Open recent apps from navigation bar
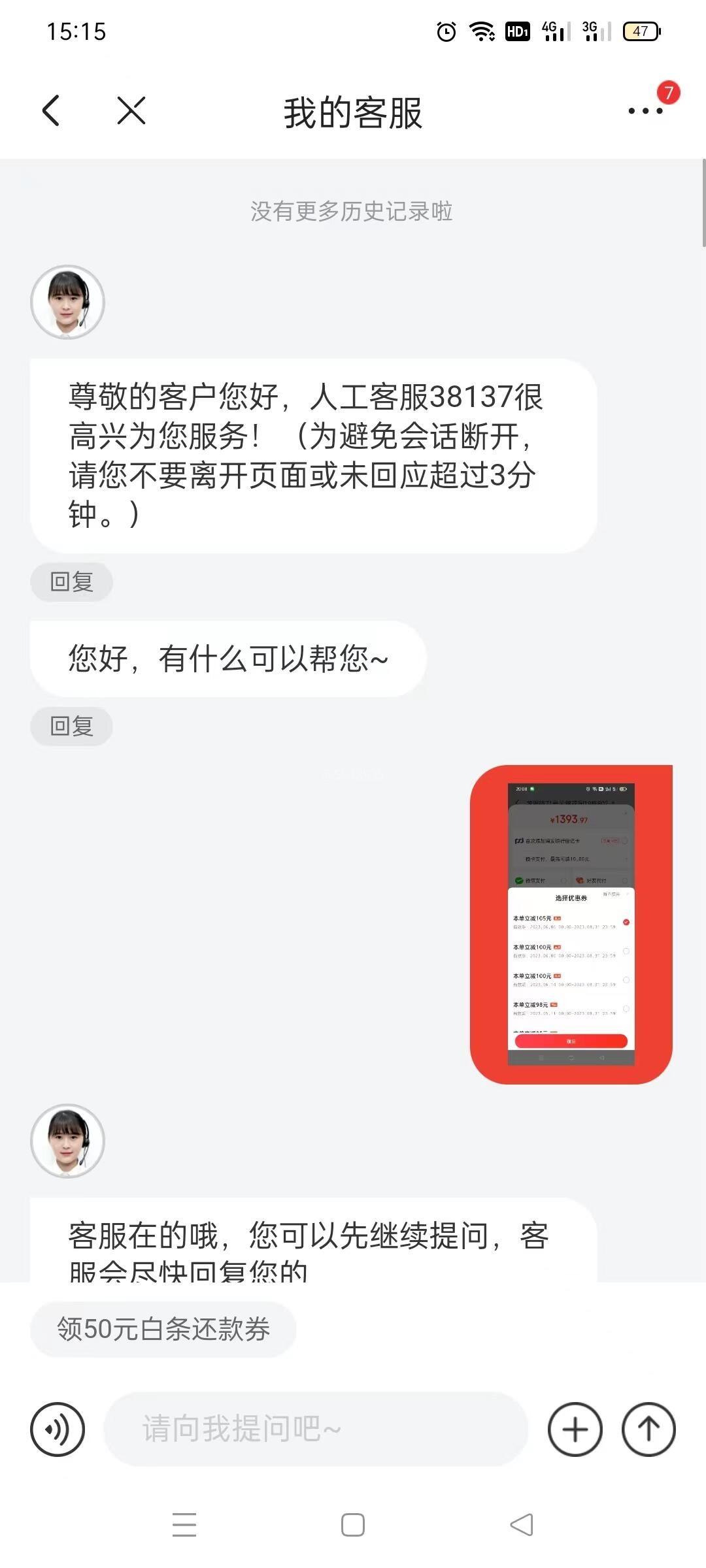The height and width of the screenshot is (1568, 706). (184, 1526)
